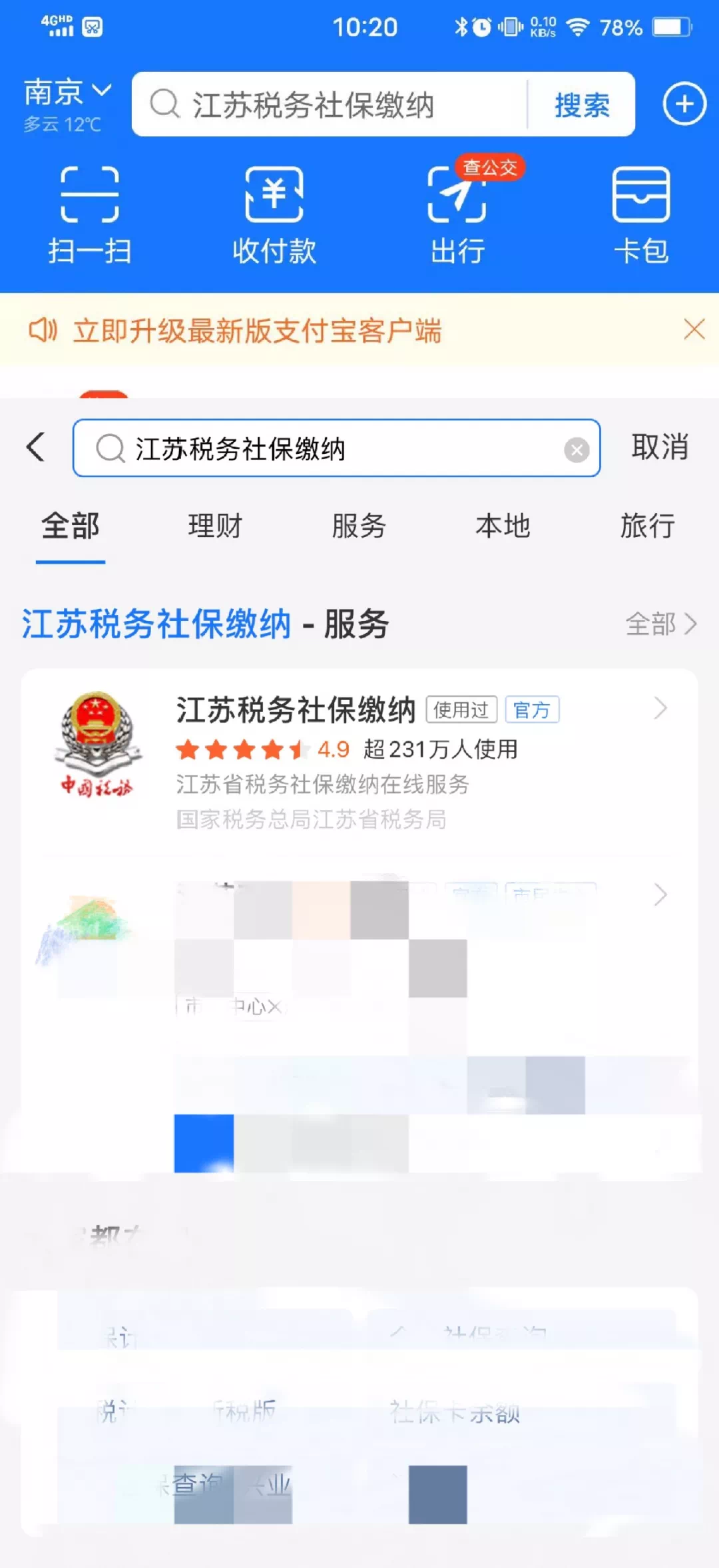Switch to the 旅行 tab
This screenshot has height=1568, width=719.
tap(647, 526)
